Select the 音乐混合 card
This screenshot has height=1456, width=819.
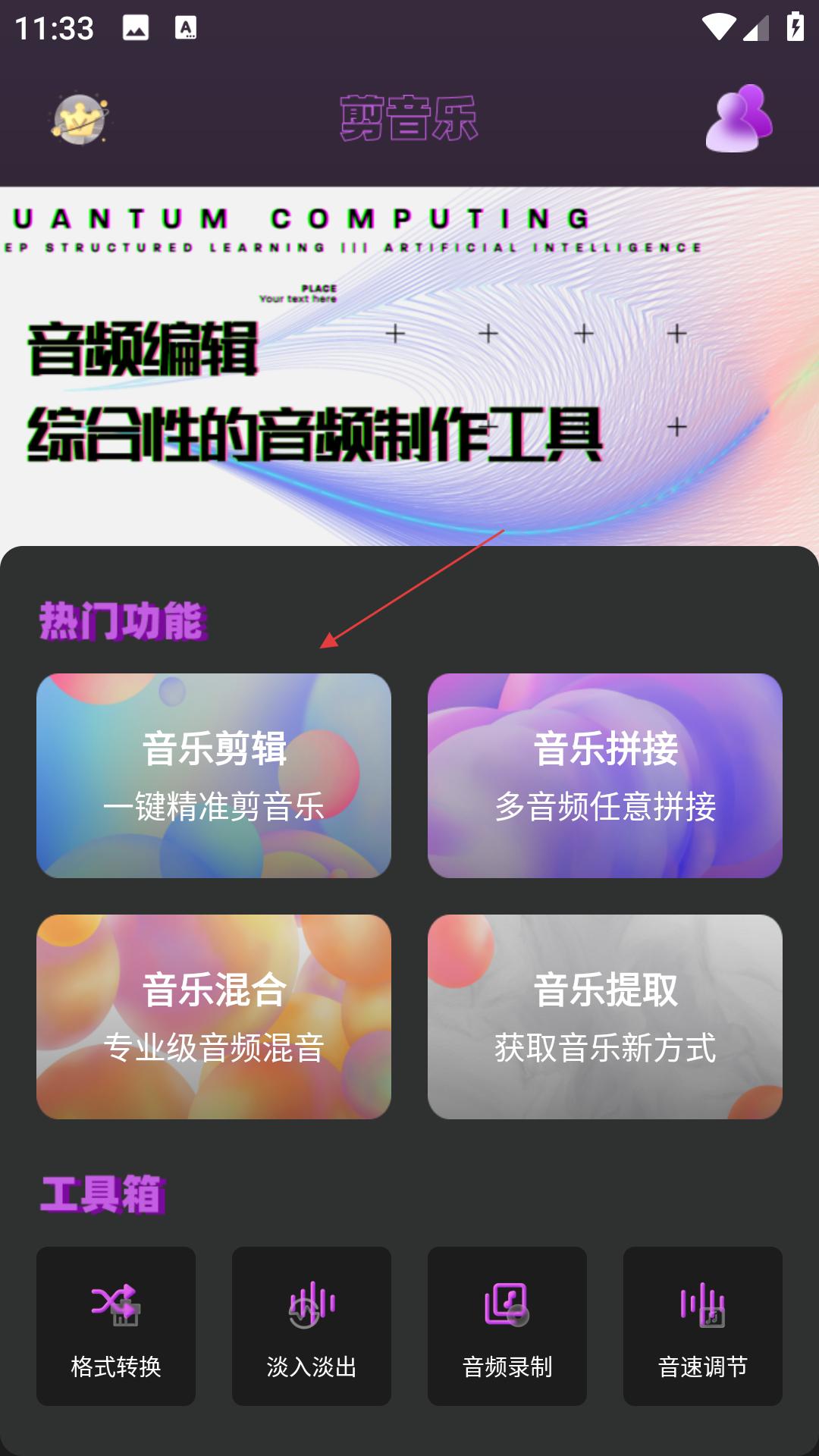point(214,1017)
